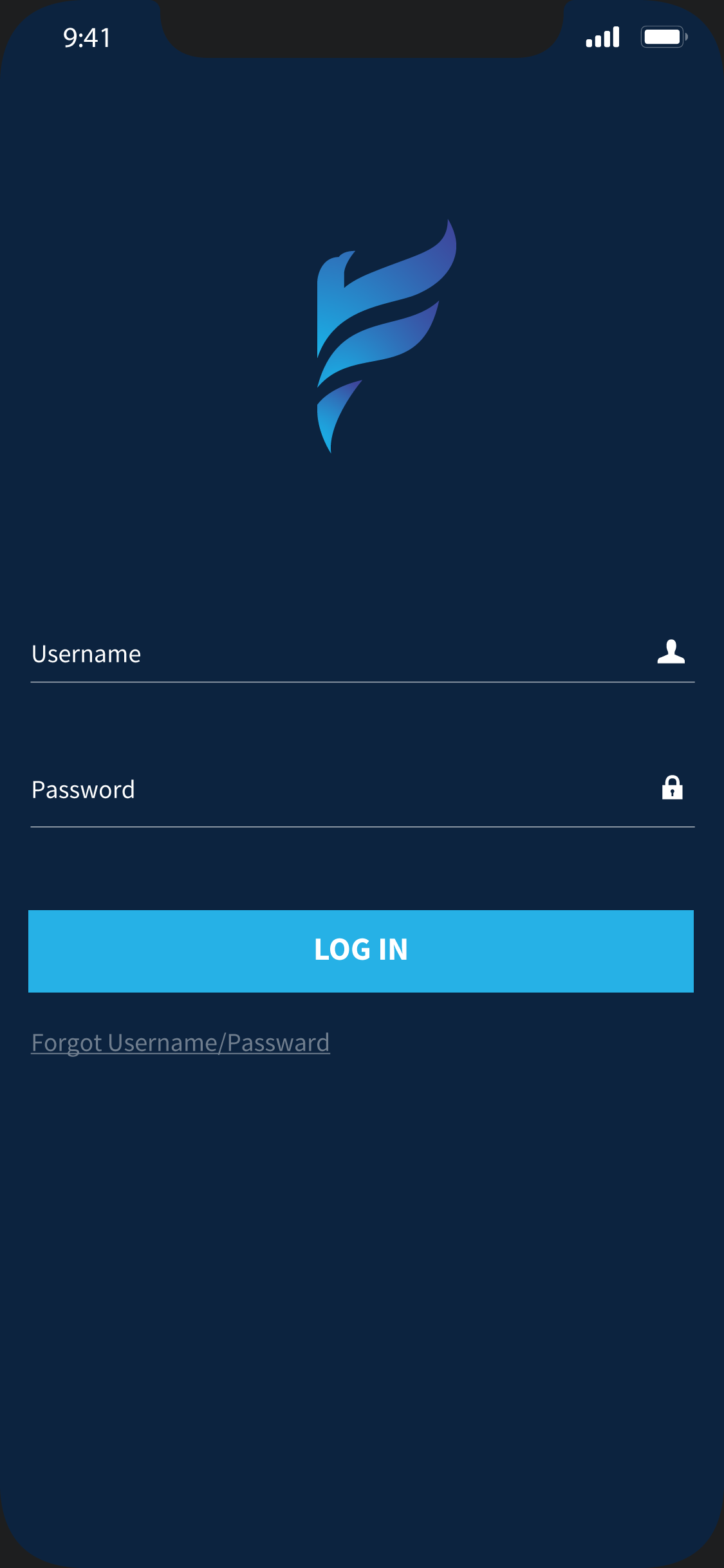
Task: Open the Forgot Username/Password link
Action: point(181,1043)
